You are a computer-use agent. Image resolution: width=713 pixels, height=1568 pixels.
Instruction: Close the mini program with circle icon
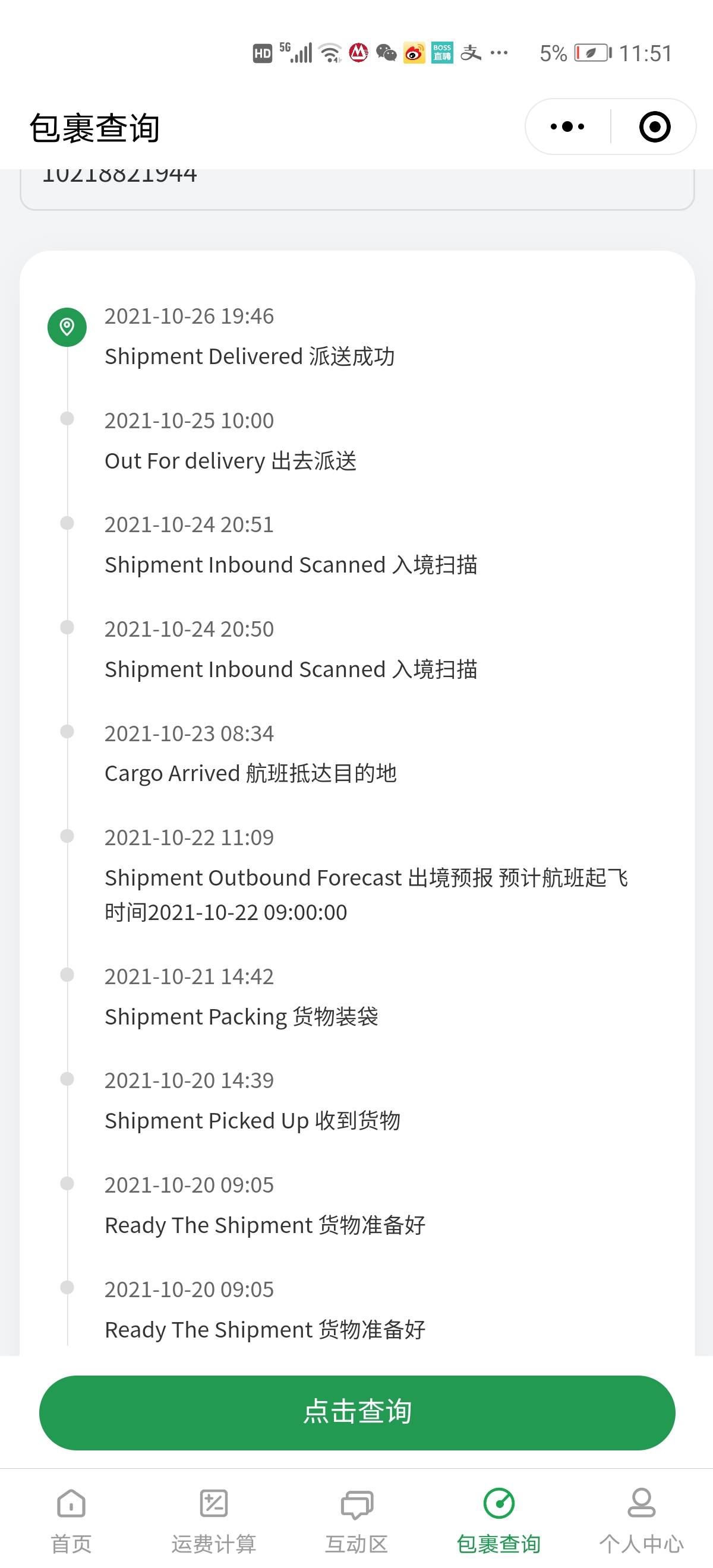(x=655, y=127)
